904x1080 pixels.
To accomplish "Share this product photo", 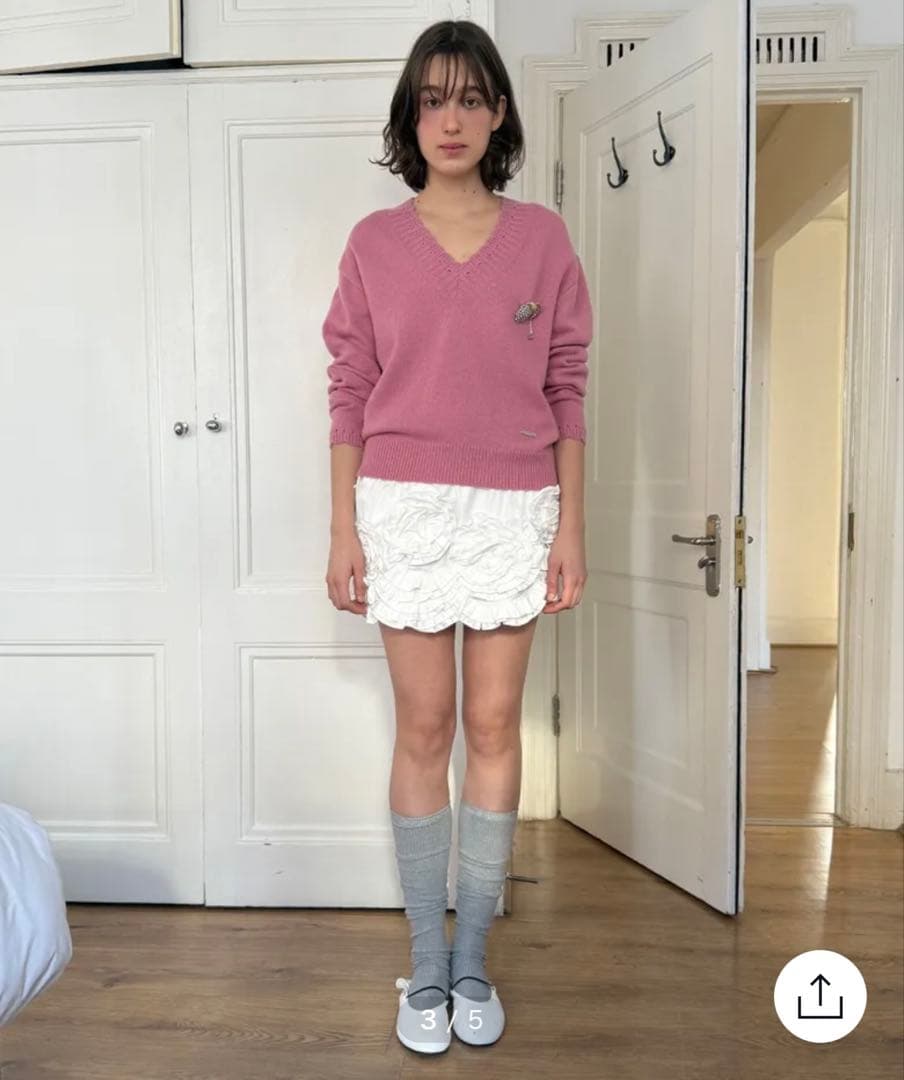I will (819, 996).
